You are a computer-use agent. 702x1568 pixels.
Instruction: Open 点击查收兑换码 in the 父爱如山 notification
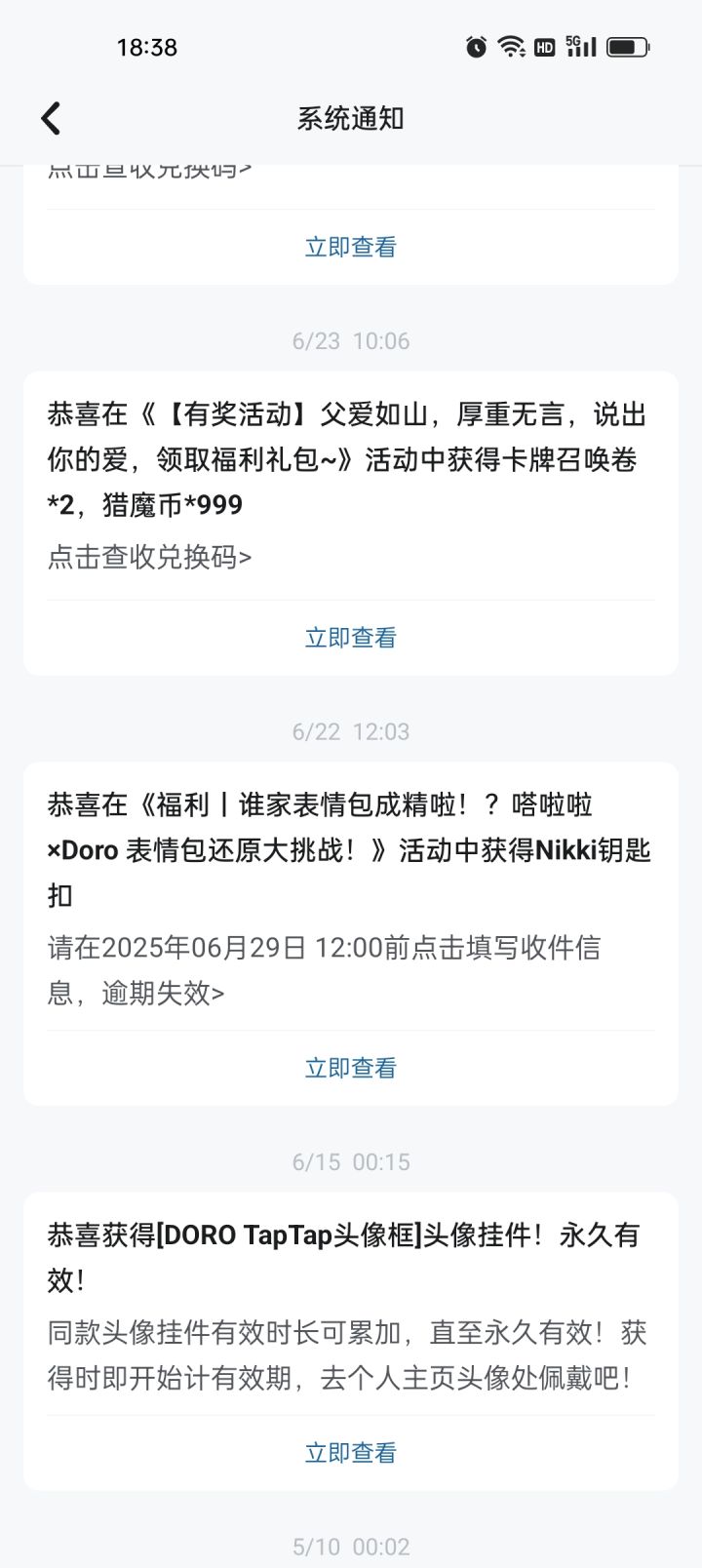click(149, 557)
